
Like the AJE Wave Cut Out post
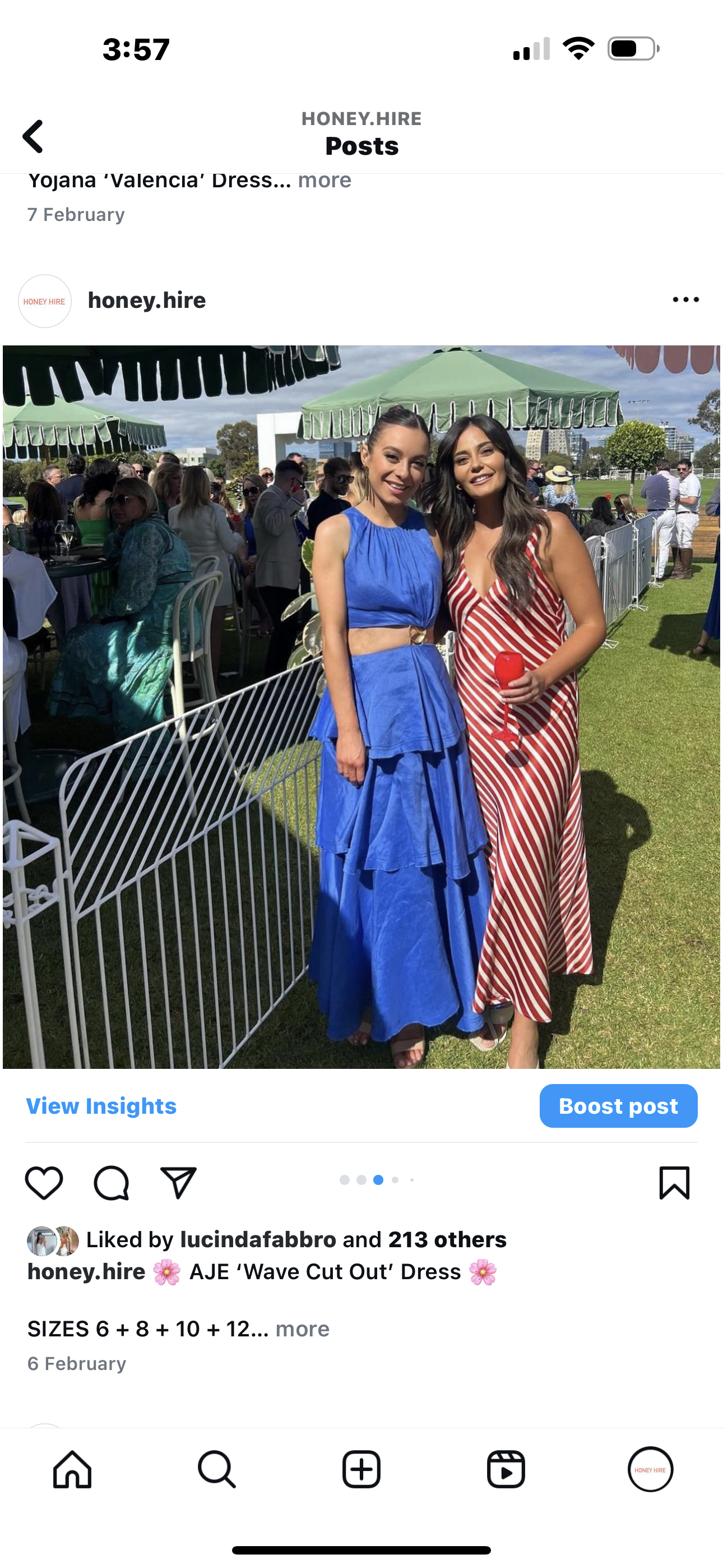pyautogui.click(x=44, y=1183)
